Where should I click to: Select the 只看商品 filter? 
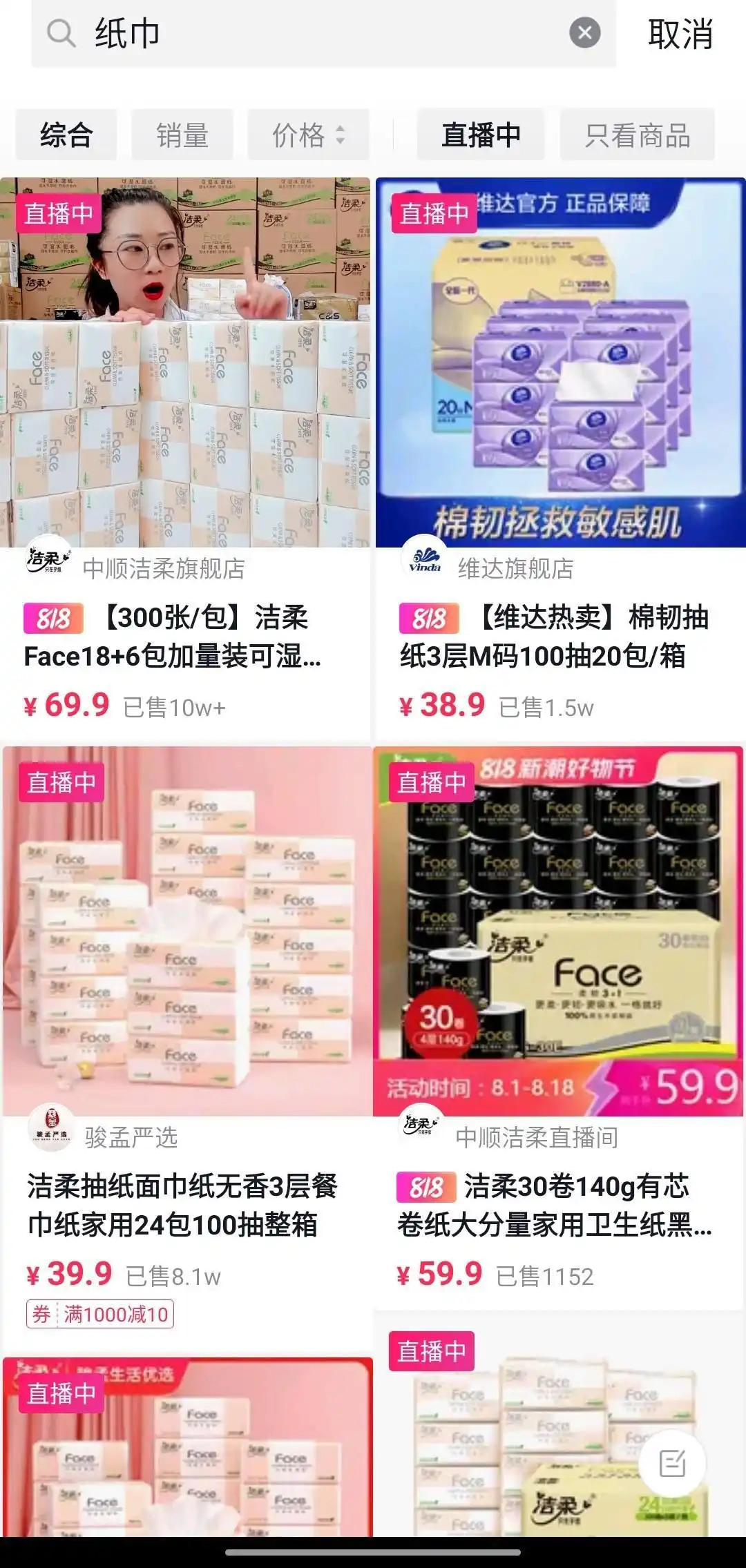[x=637, y=135]
